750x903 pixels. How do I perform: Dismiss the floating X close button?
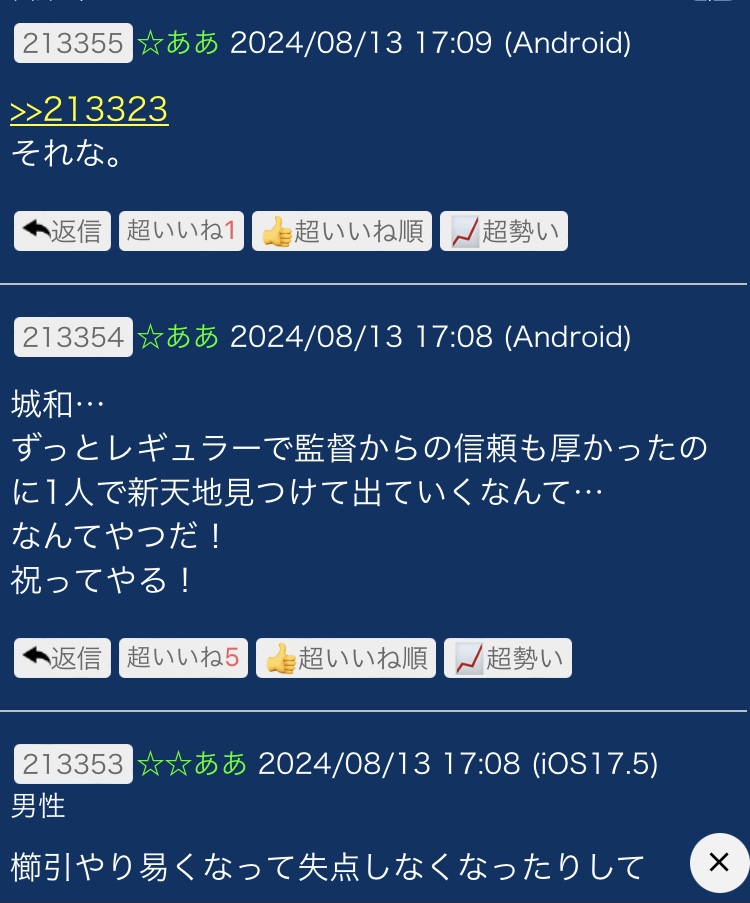pos(718,862)
